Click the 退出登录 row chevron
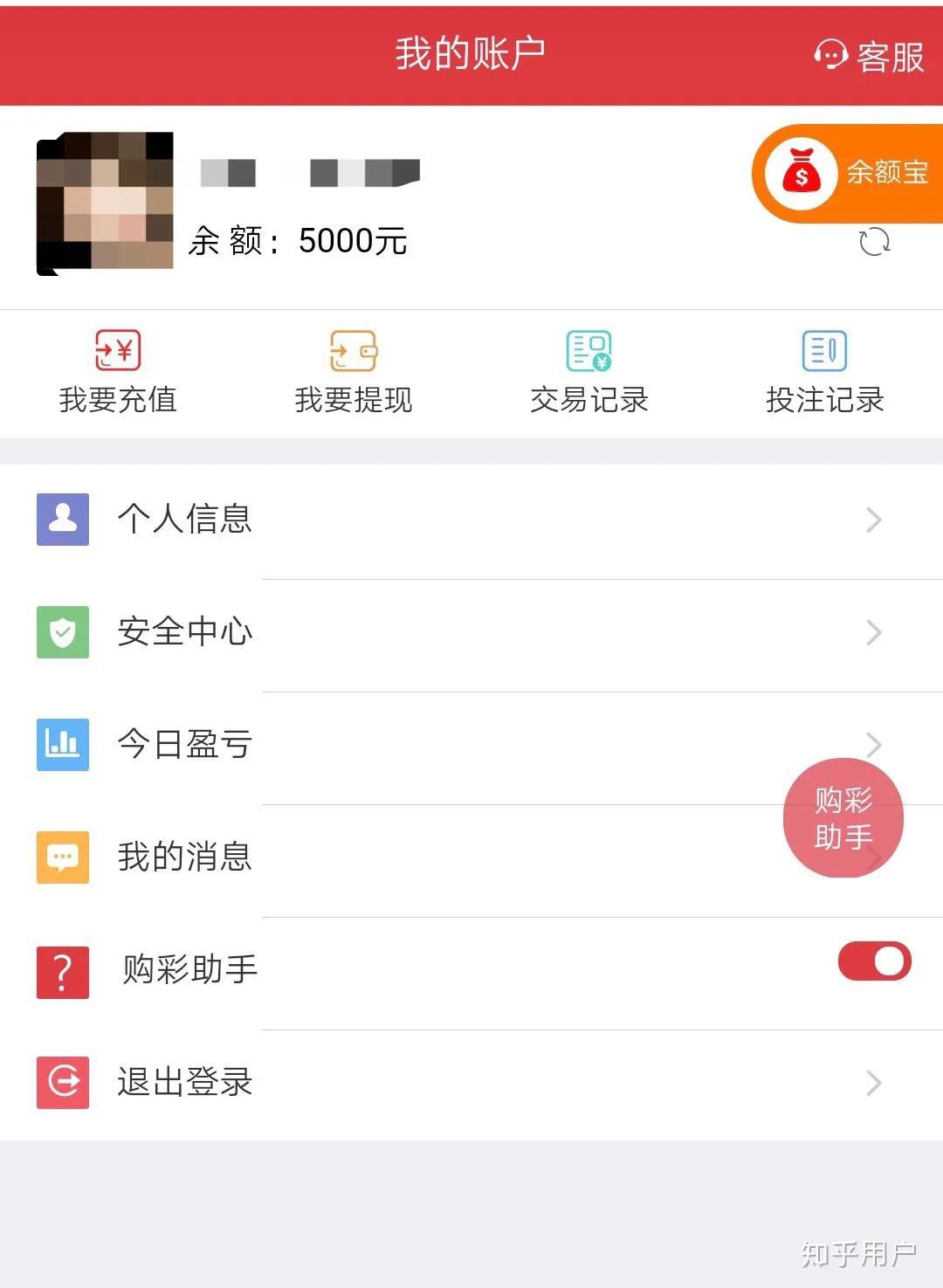Screen dimensions: 943x1288 pos(873,1084)
